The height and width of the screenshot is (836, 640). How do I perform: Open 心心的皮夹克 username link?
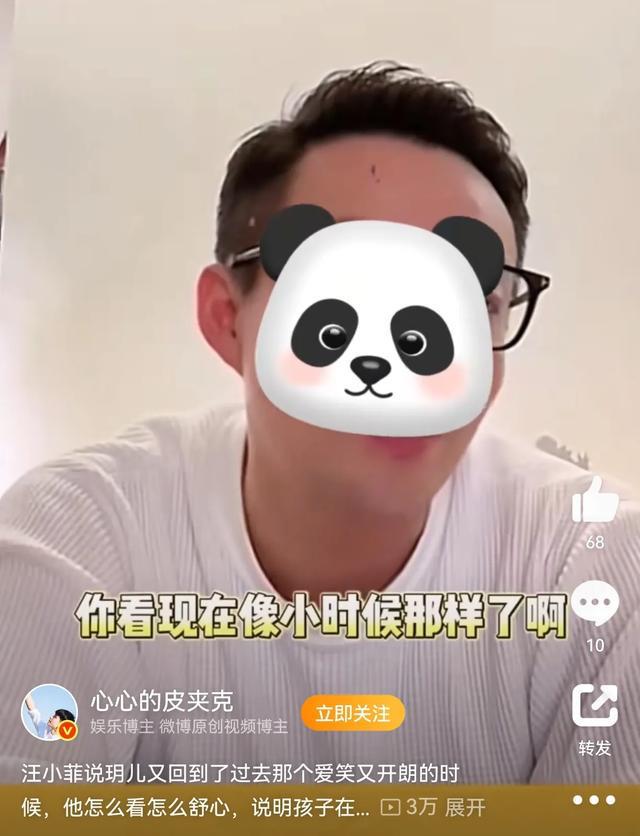pyautogui.click(x=161, y=702)
